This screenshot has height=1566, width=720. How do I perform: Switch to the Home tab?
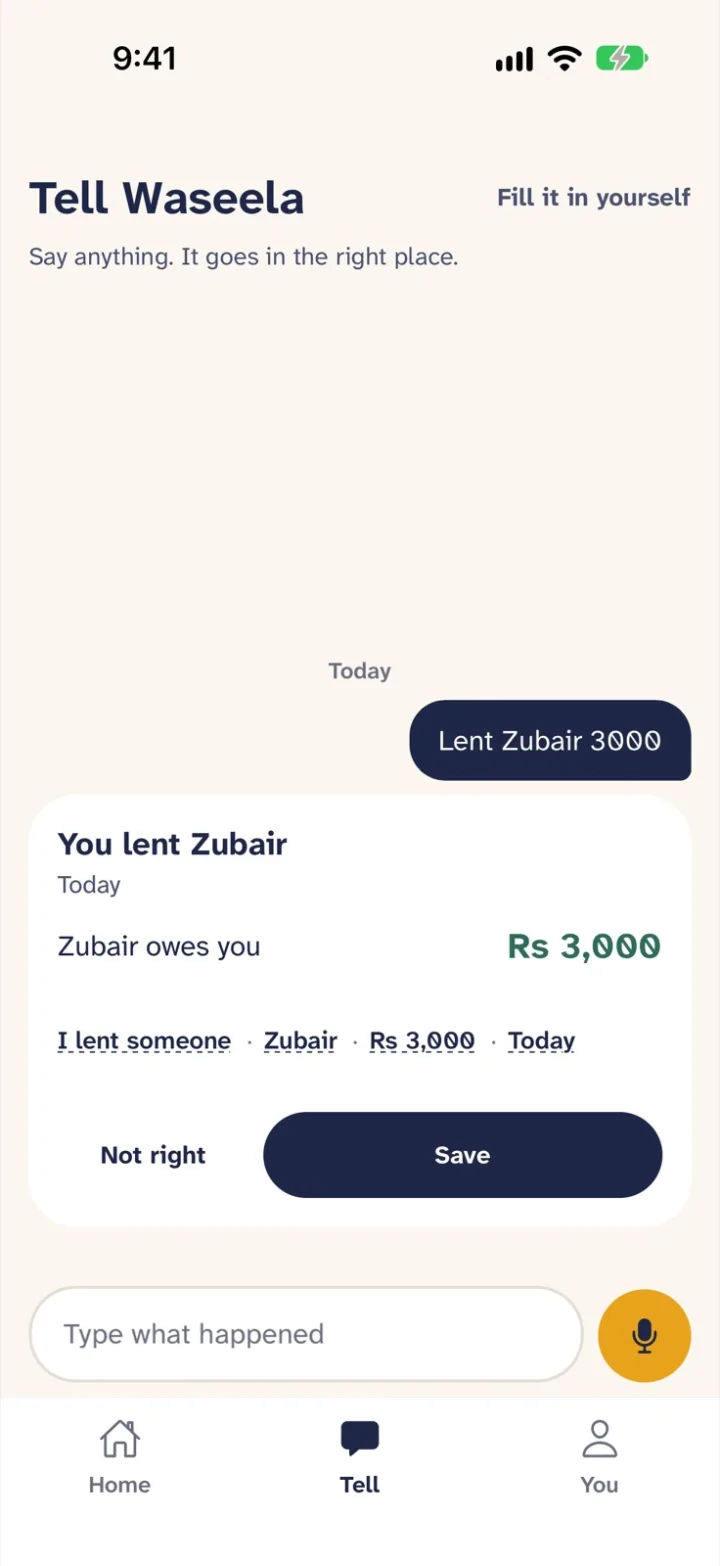pyautogui.click(x=119, y=1456)
